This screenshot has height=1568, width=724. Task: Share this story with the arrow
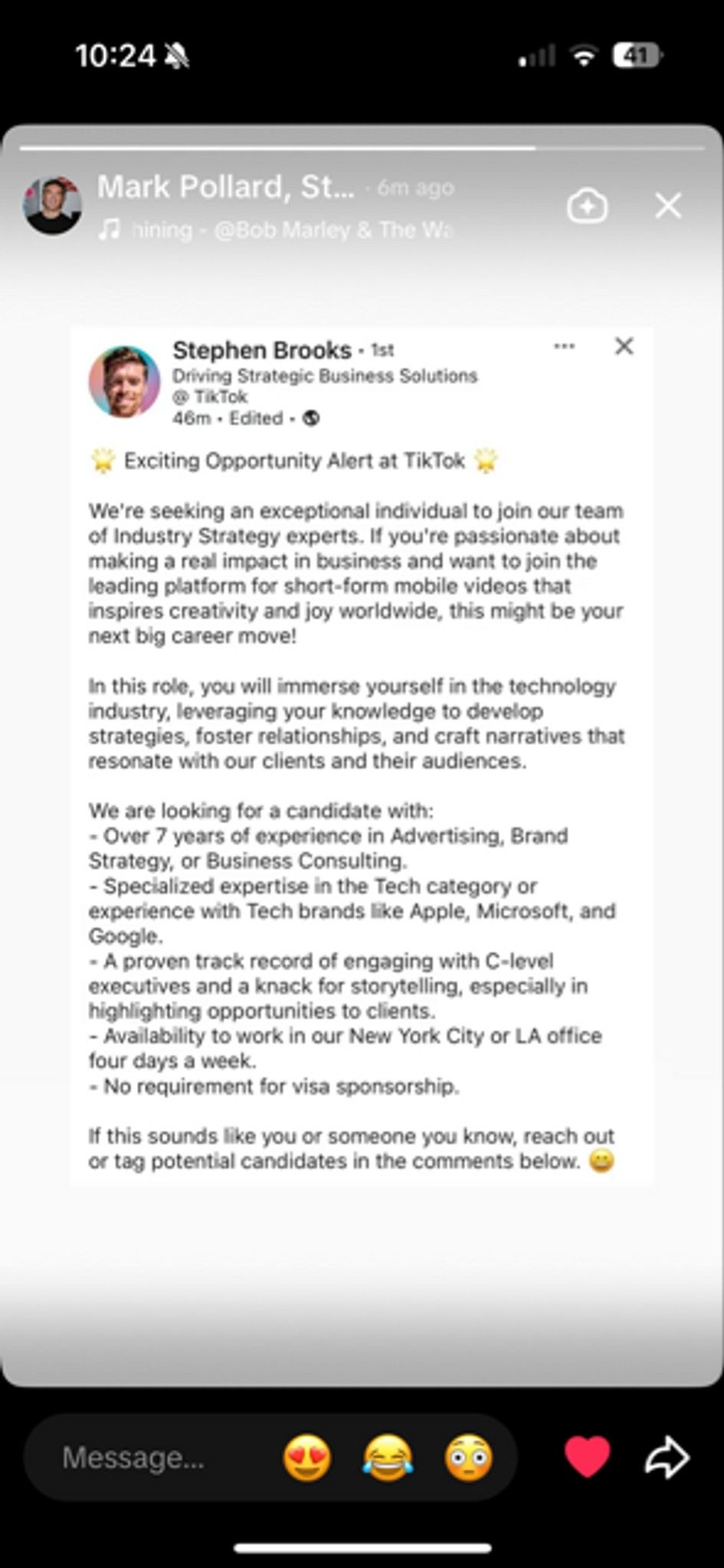coord(667,1457)
